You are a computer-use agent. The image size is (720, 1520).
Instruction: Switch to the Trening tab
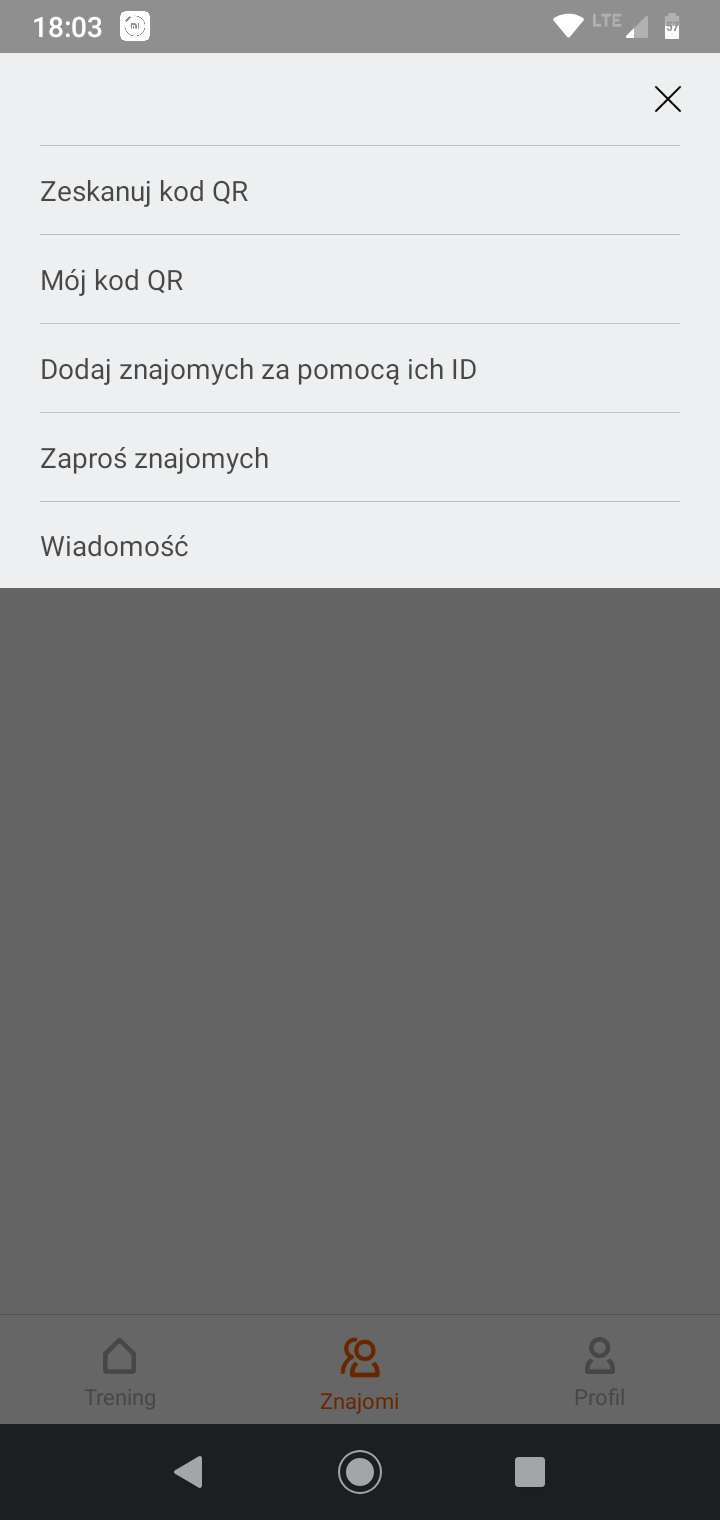pyautogui.click(x=120, y=1372)
